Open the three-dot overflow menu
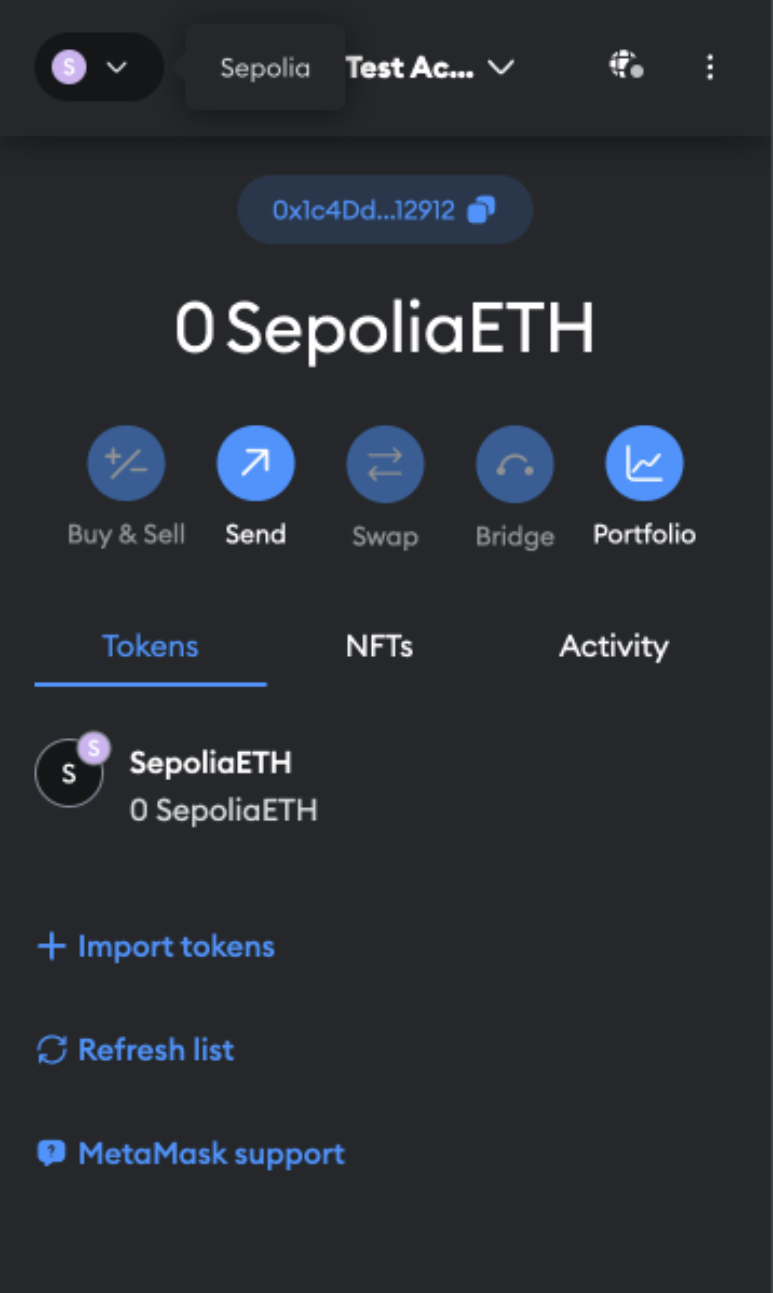 pos(710,67)
